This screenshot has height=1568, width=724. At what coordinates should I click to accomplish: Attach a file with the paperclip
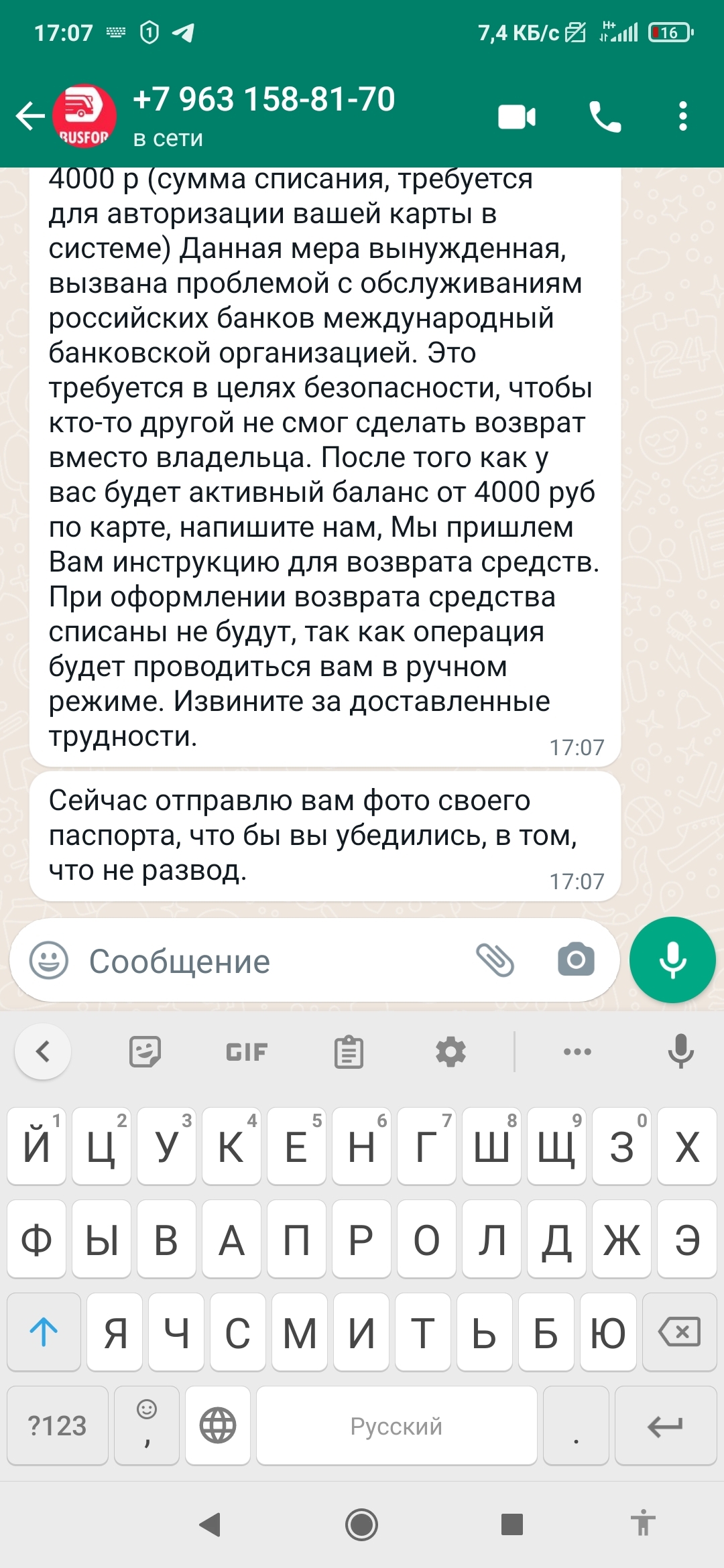click(x=495, y=960)
